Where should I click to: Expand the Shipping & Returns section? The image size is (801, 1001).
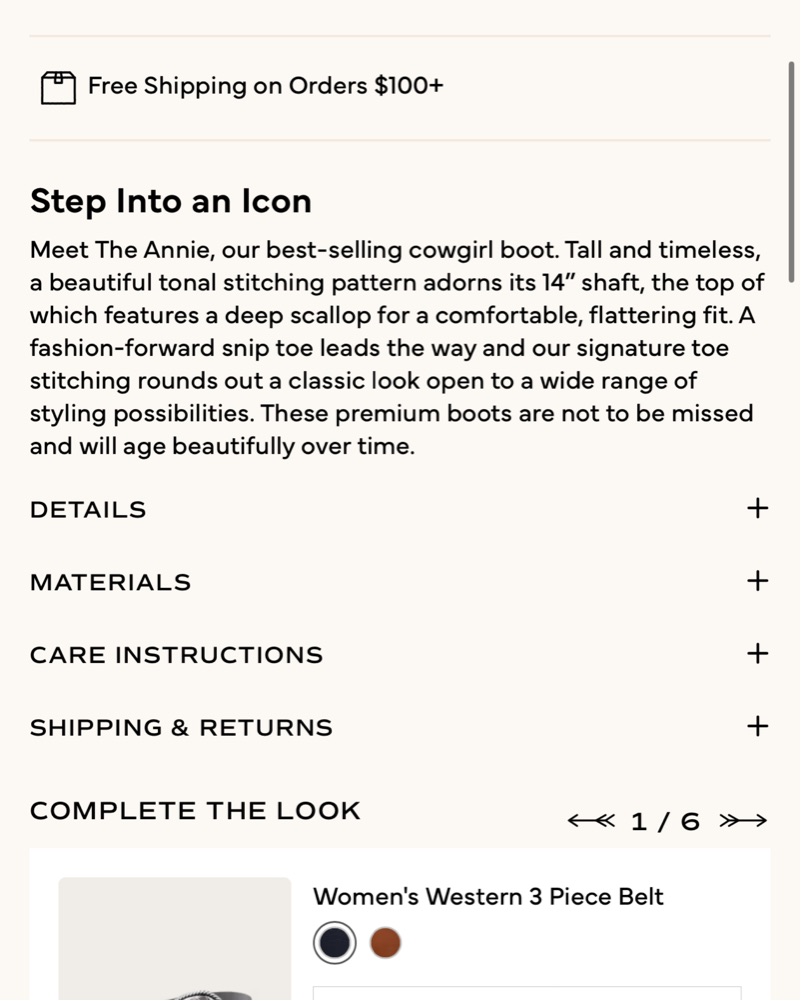tap(757, 727)
